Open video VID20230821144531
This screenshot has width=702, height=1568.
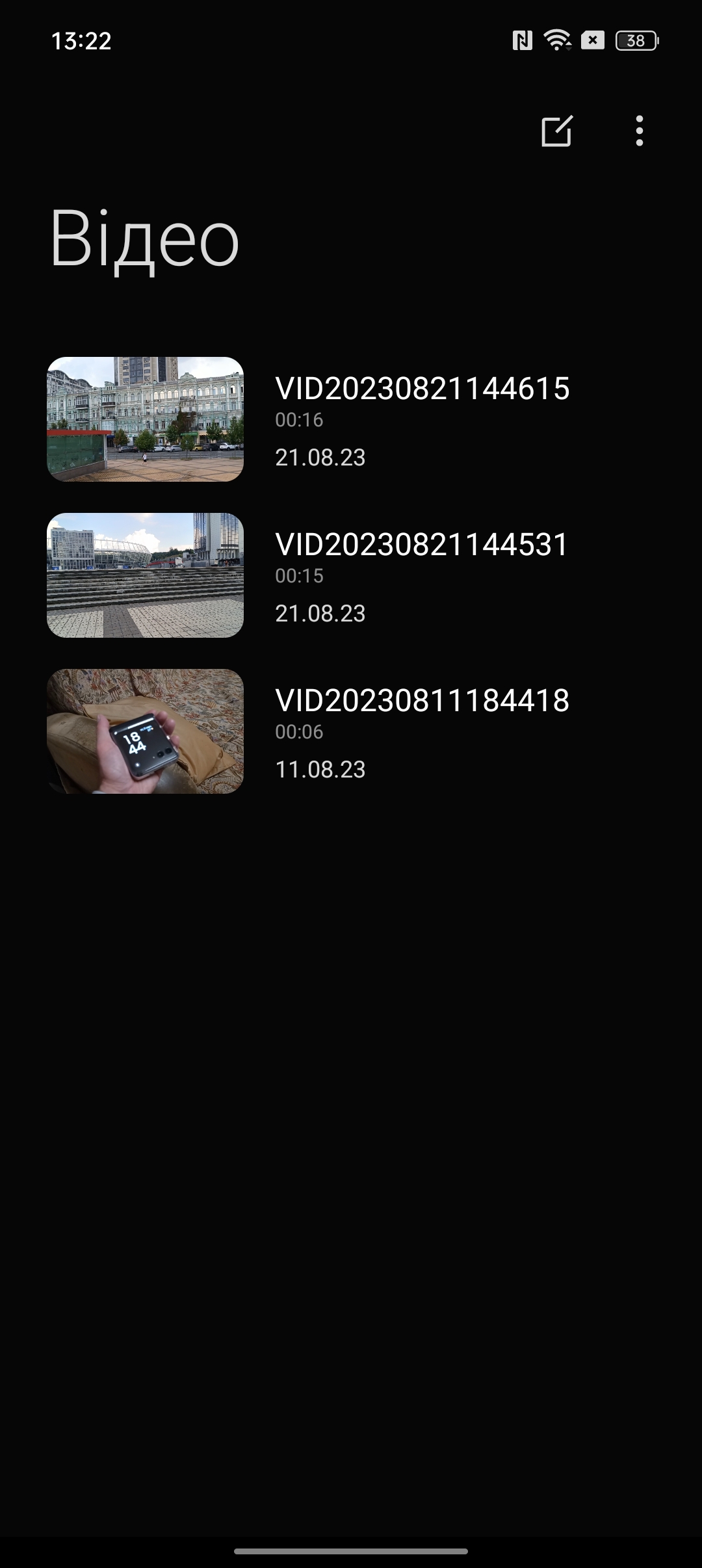(351, 575)
